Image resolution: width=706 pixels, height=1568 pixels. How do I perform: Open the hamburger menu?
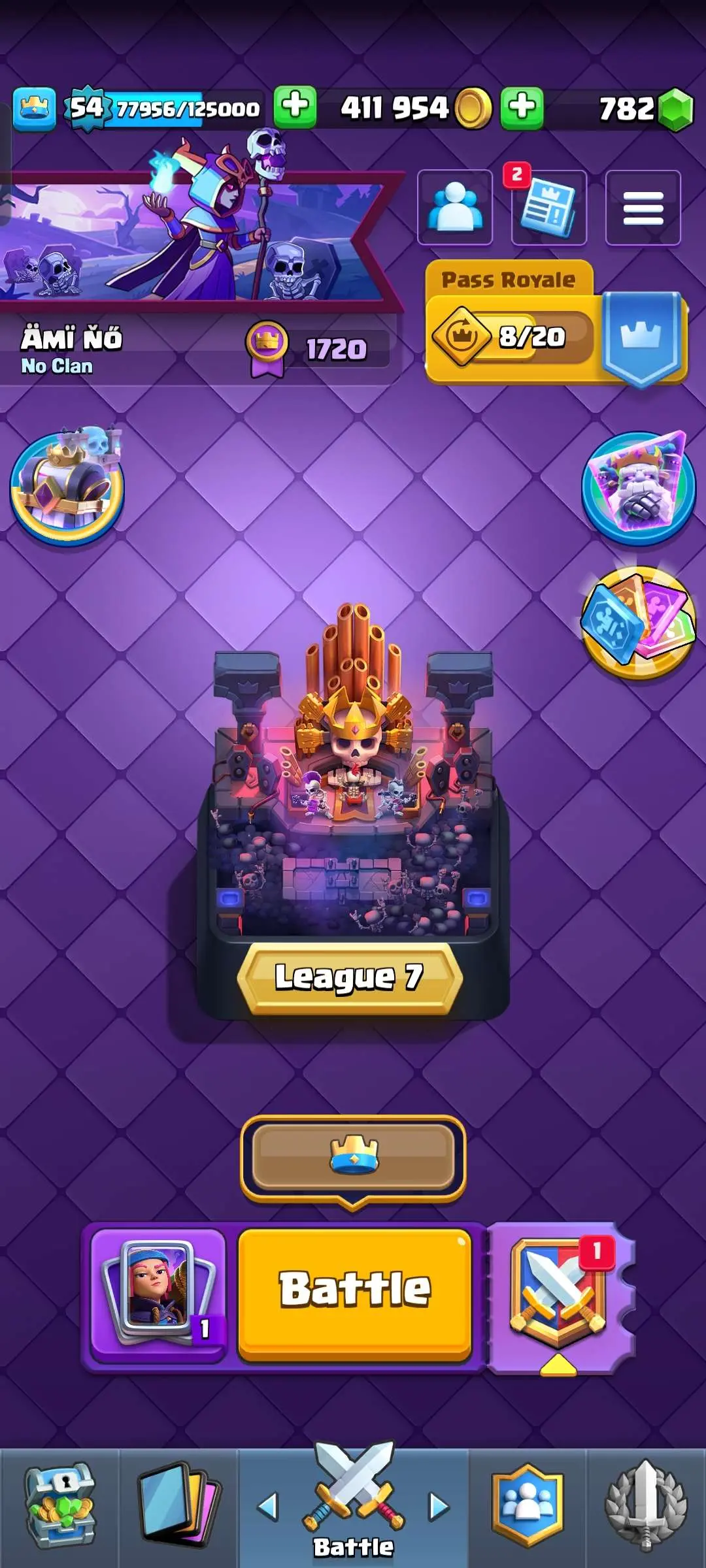point(643,208)
